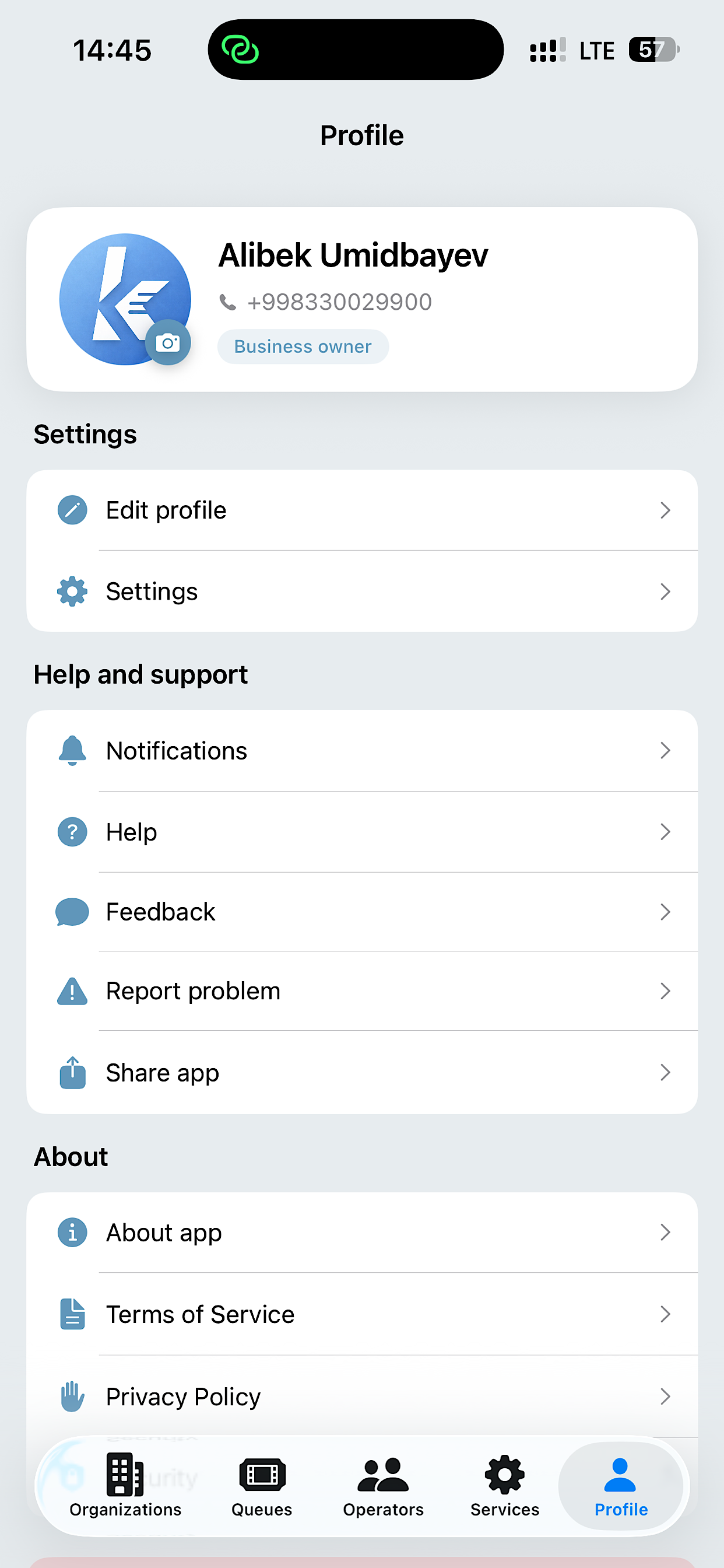Viewport: 724px width, 1568px height.
Task: Open the Help row
Action: pos(362,831)
